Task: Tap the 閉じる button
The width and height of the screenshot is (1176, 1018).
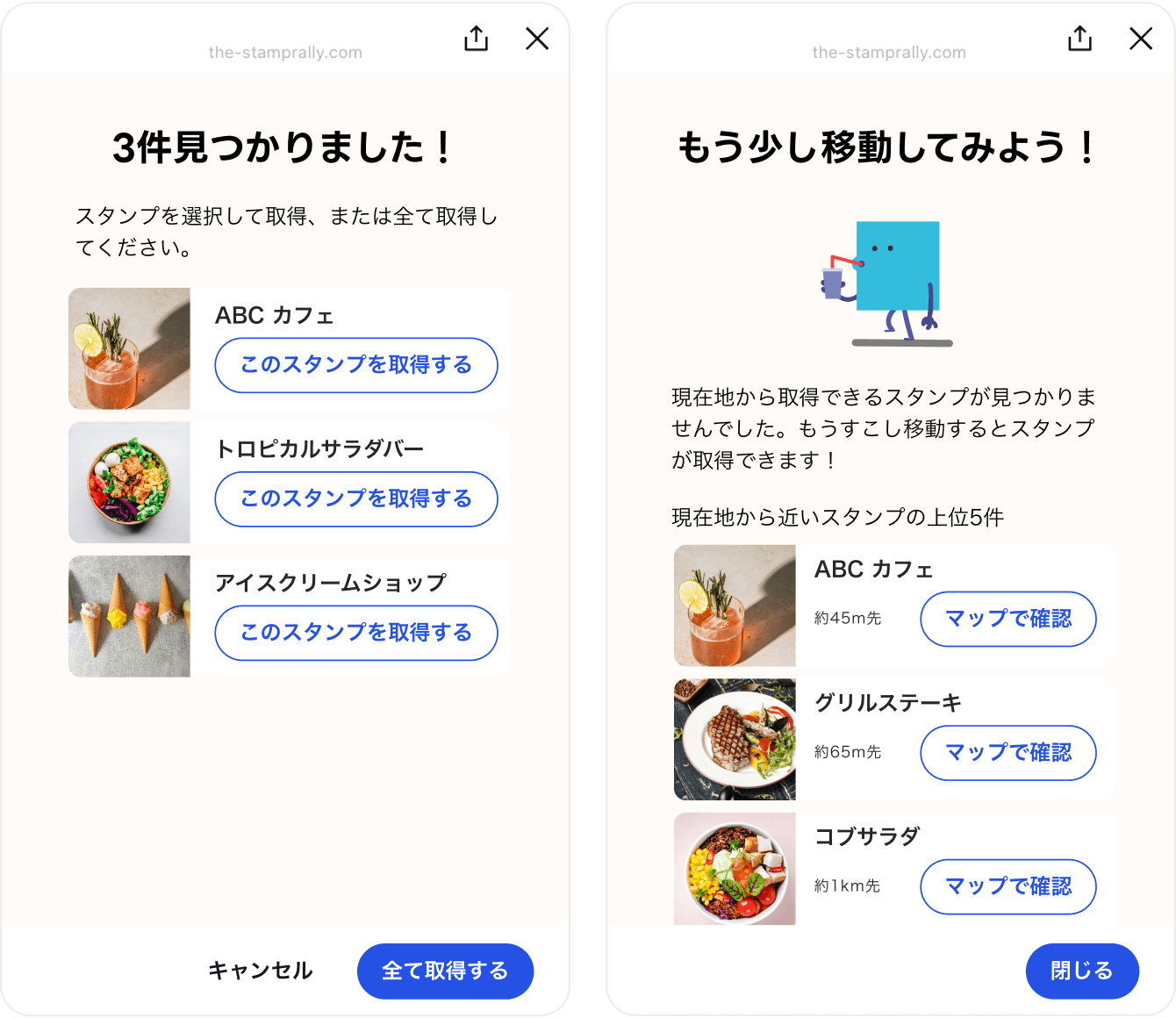Action: point(1081,971)
